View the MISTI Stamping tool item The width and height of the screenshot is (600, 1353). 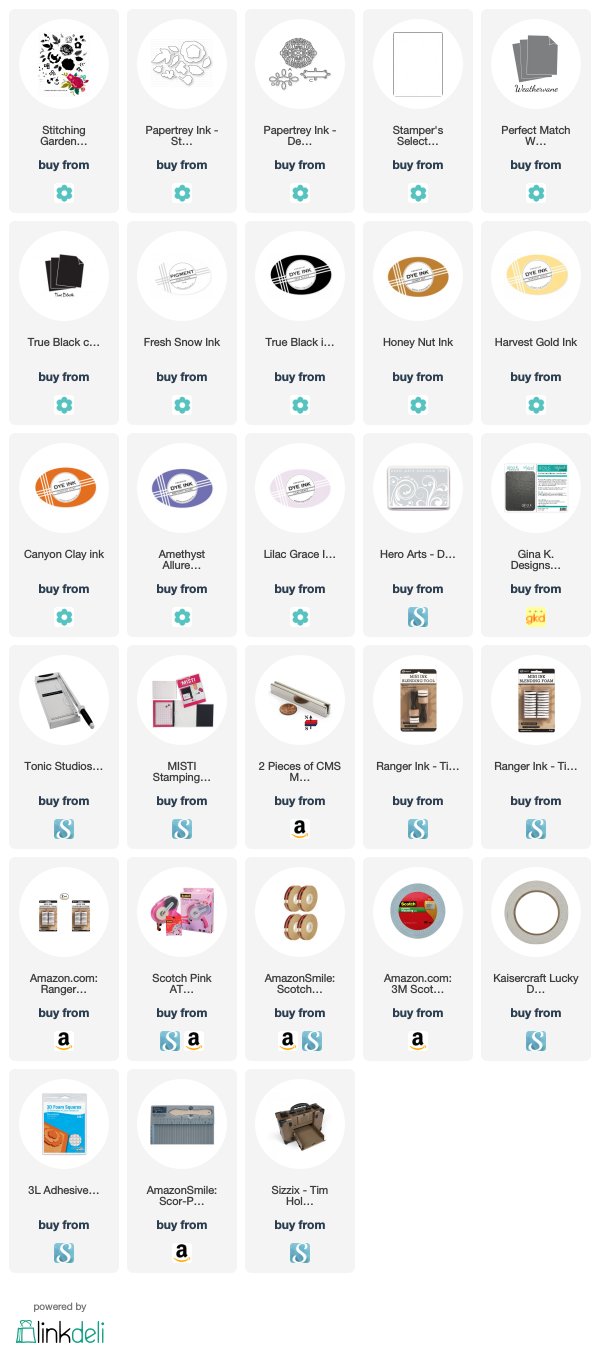coord(182,747)
